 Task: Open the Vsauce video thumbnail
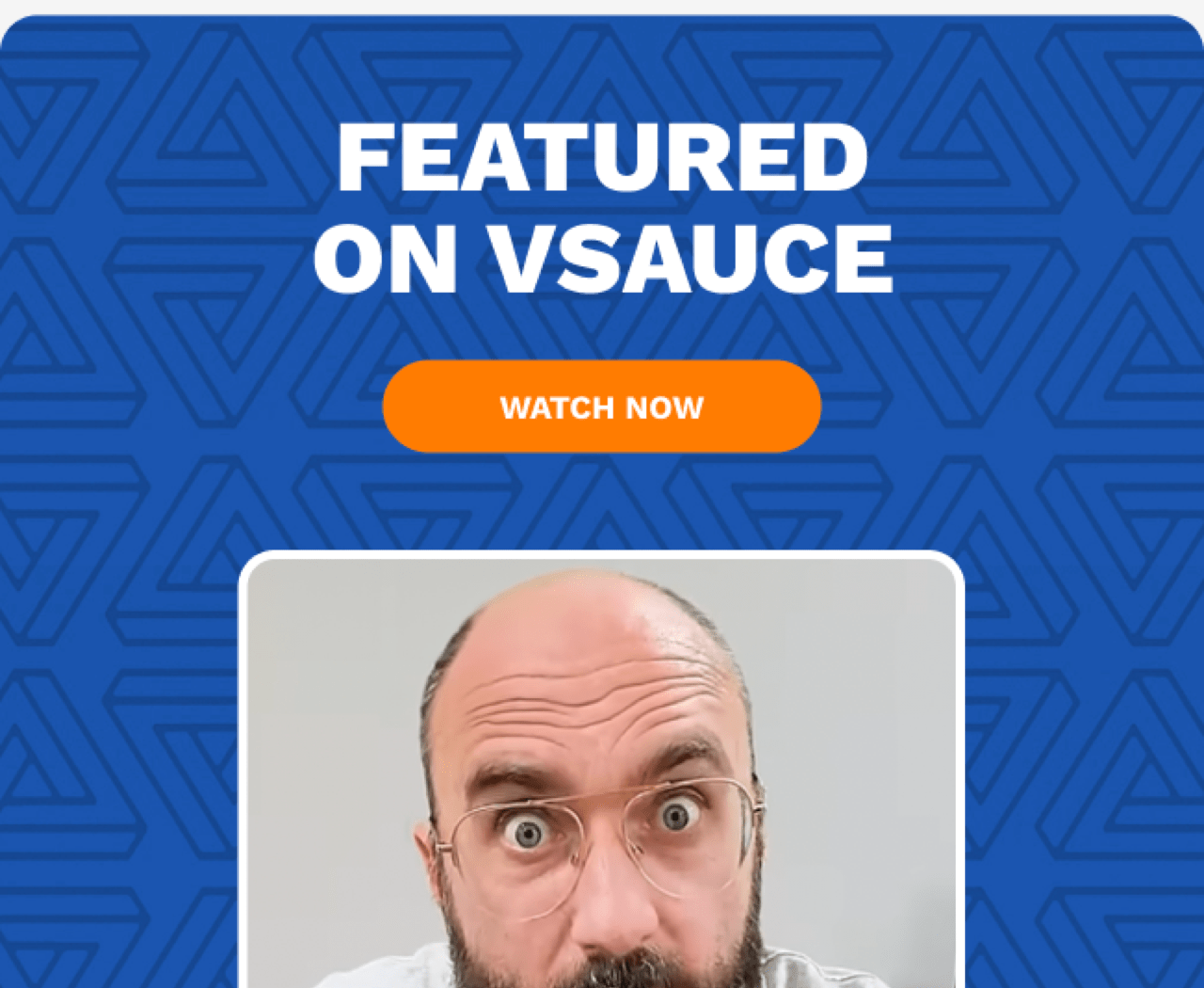(x=601, y=772)
